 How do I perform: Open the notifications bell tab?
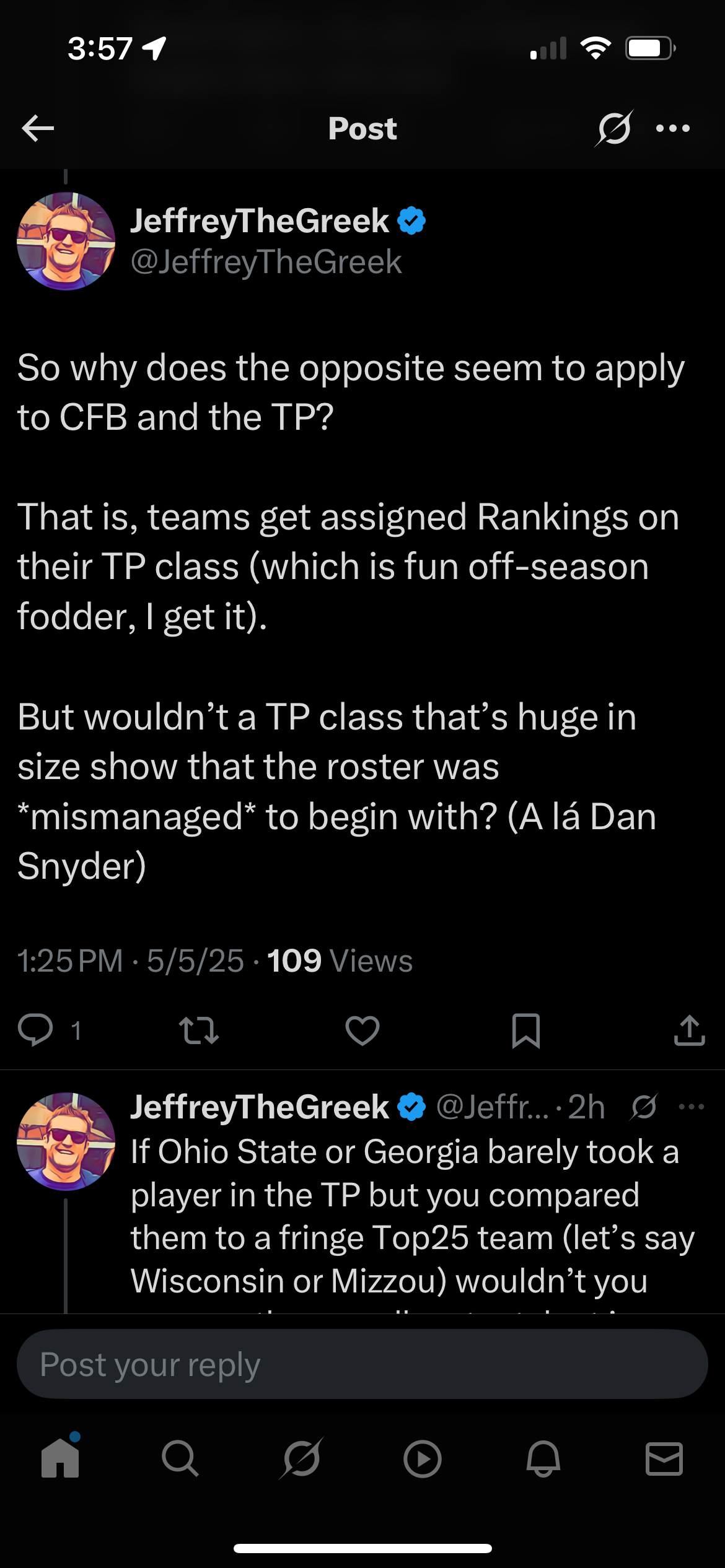(x=543, y=1459)
